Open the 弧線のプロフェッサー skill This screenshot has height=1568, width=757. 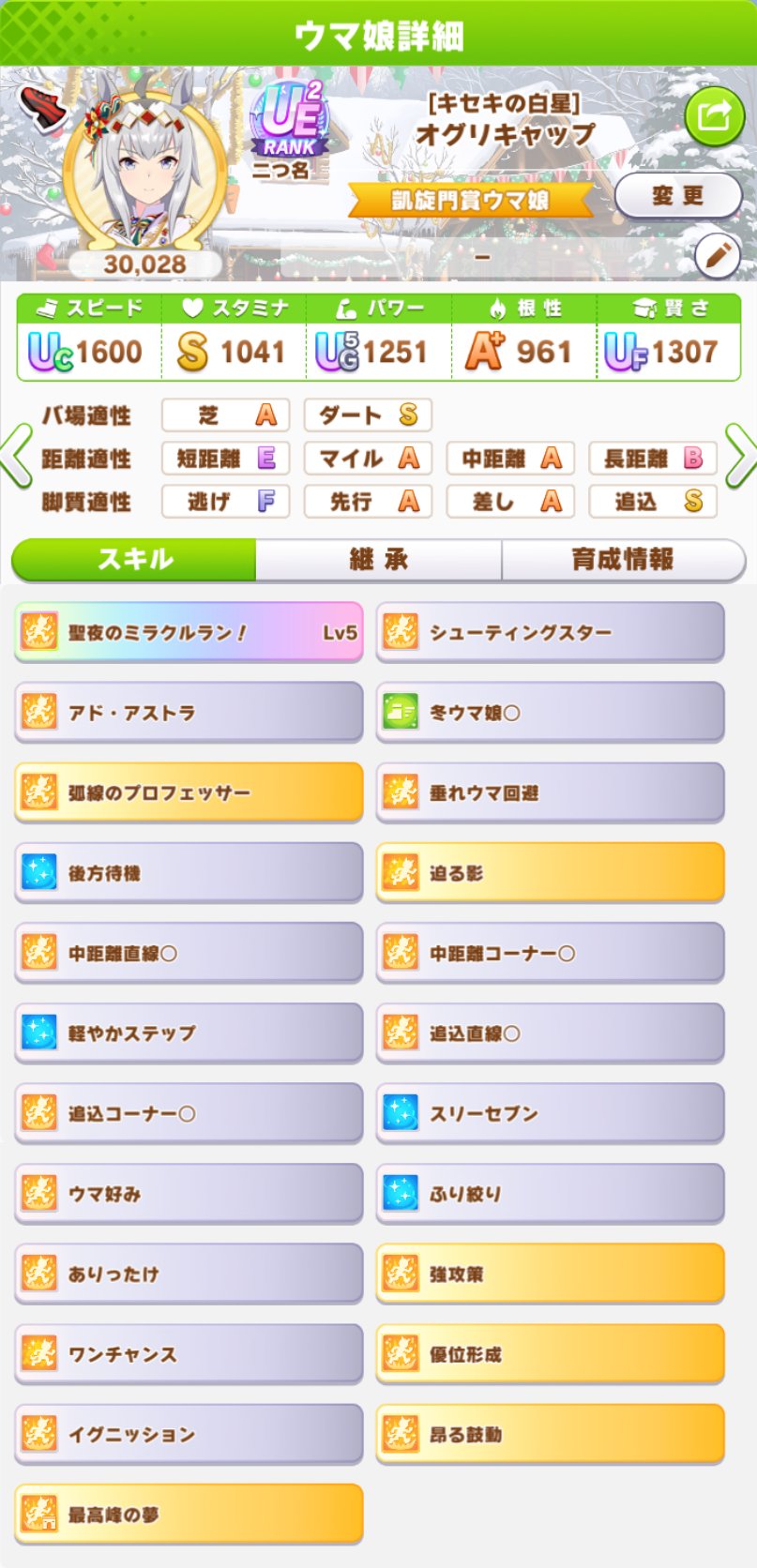[189, 793]
